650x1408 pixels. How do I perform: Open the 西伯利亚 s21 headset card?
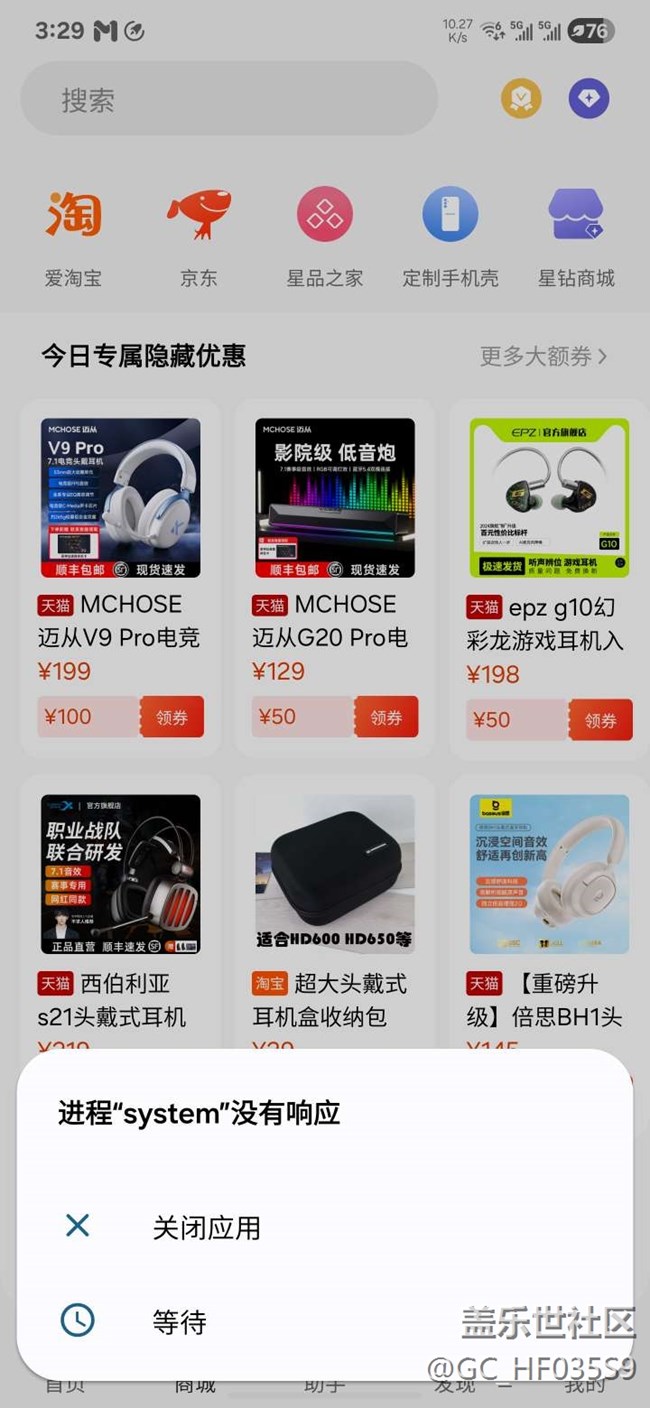[121, 912]
